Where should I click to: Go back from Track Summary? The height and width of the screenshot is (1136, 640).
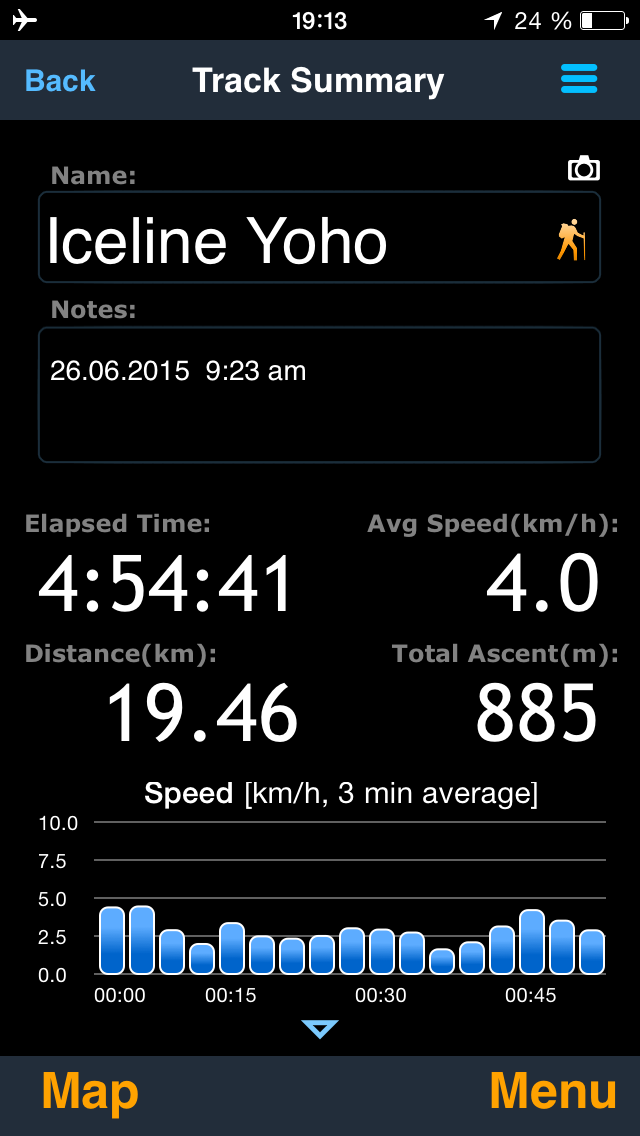click(60, 81)
